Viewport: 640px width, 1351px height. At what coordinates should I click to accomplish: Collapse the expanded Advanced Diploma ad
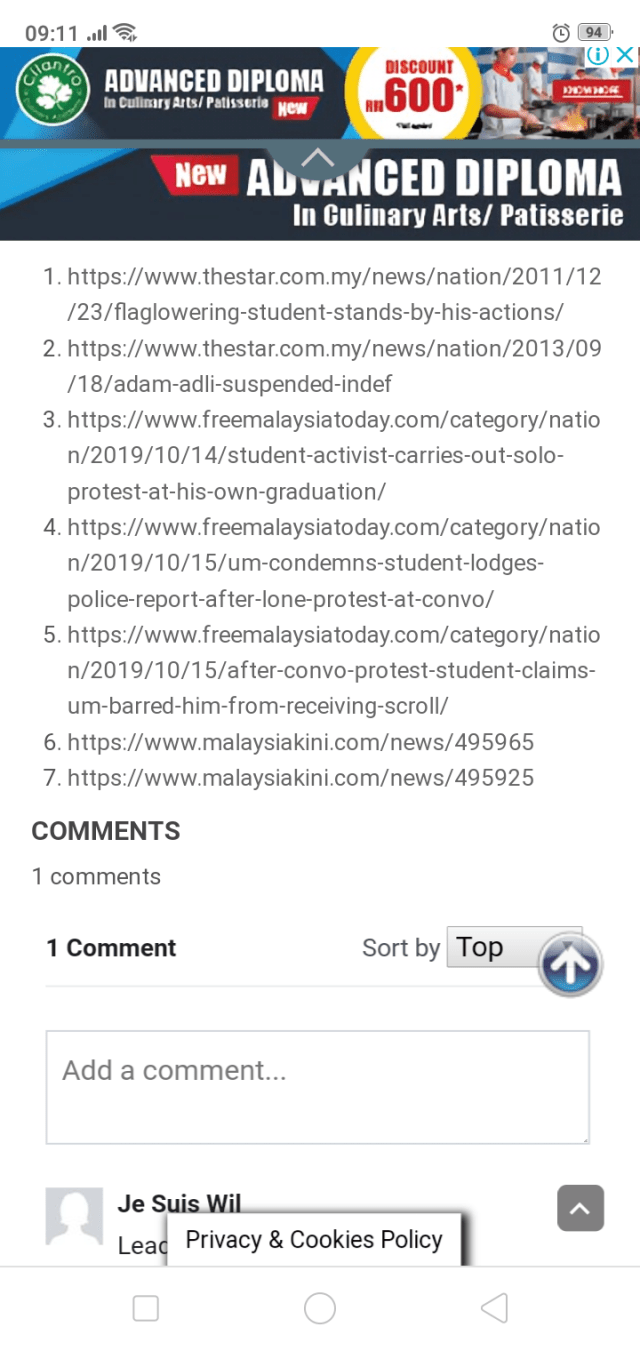pos(317,158)
